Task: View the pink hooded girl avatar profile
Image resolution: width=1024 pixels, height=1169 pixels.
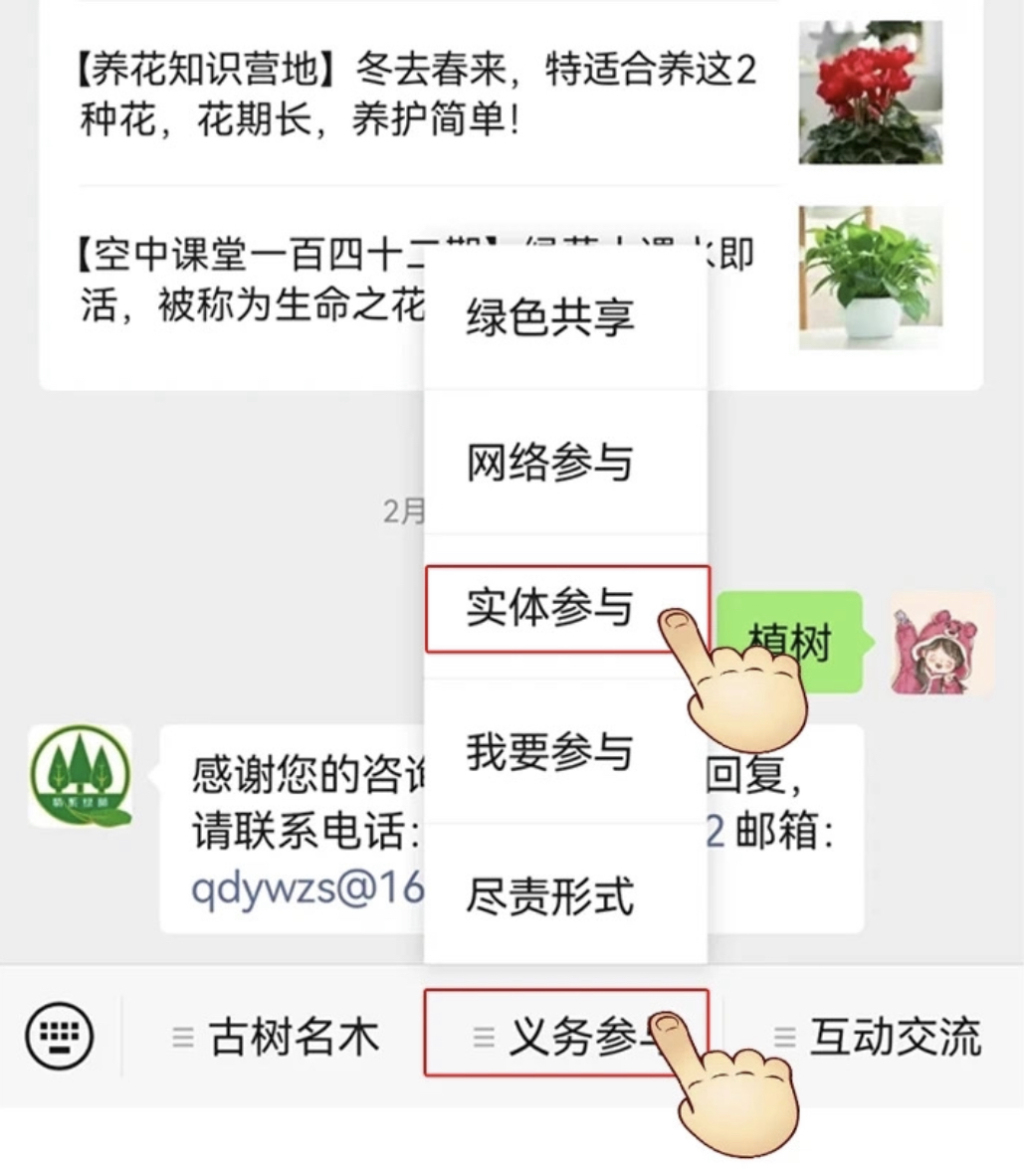Action: (x=940, y=643)
